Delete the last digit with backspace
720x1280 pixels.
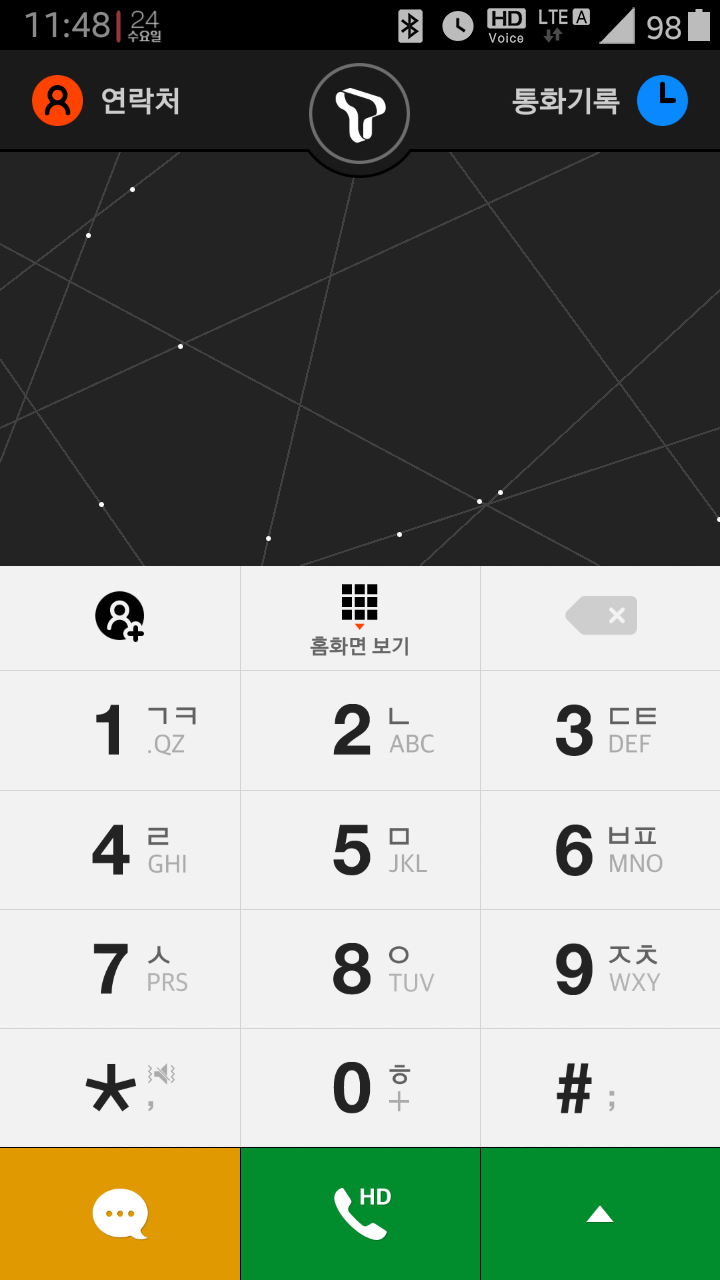pyautogui.click(x=600, y=617)
